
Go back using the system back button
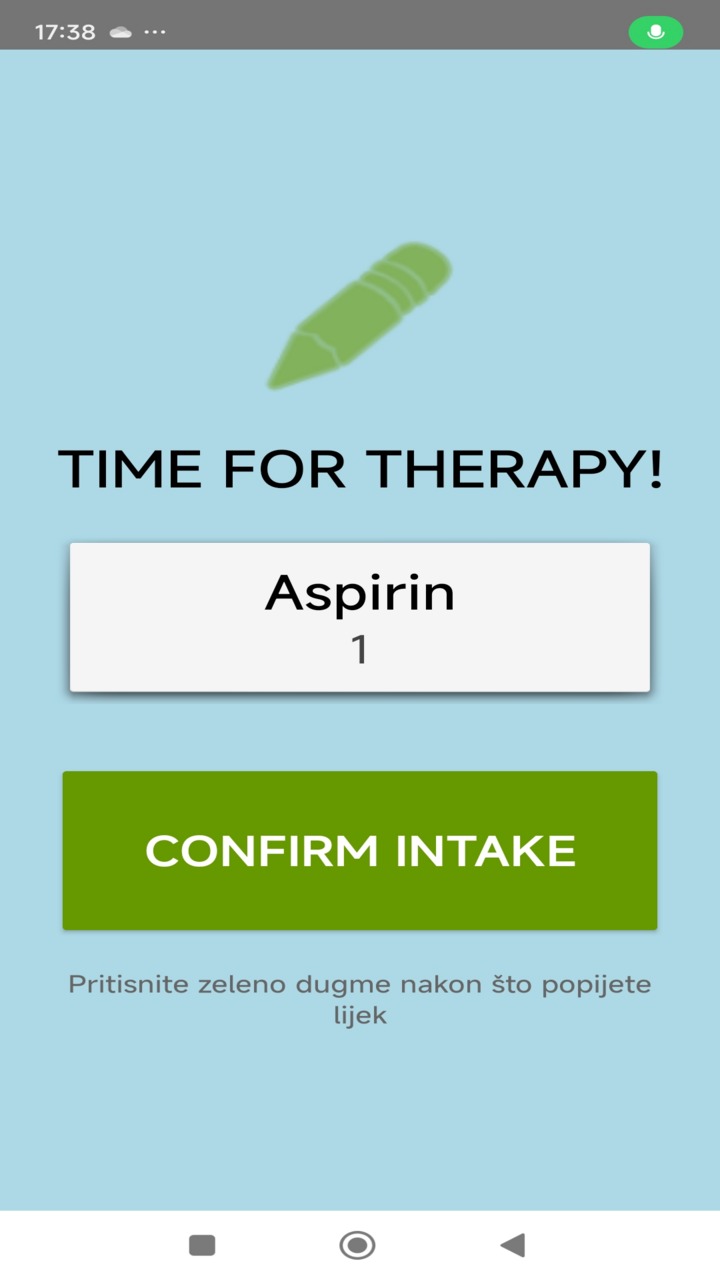pyautogui.click(x=513, y=1245)
